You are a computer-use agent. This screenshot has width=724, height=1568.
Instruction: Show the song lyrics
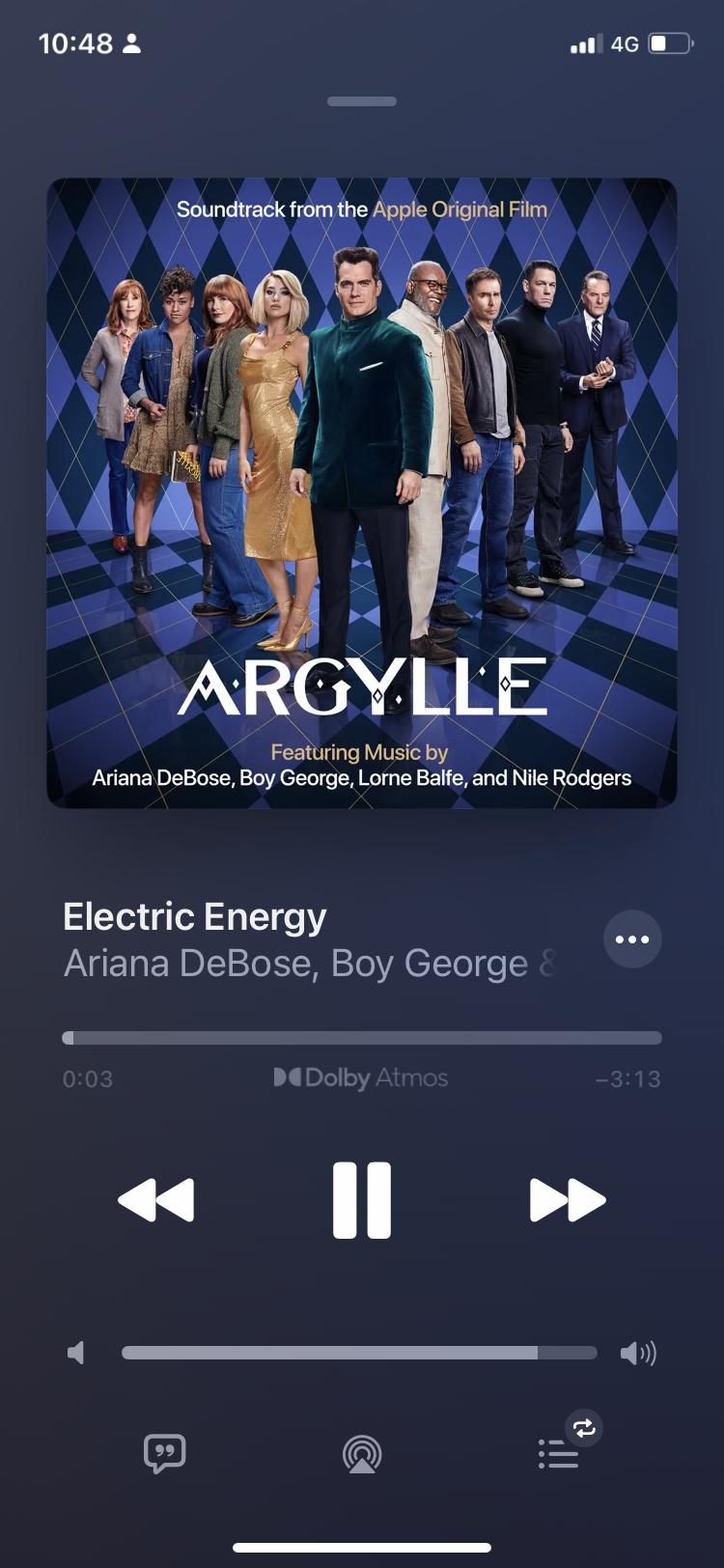click(164, 1453)
